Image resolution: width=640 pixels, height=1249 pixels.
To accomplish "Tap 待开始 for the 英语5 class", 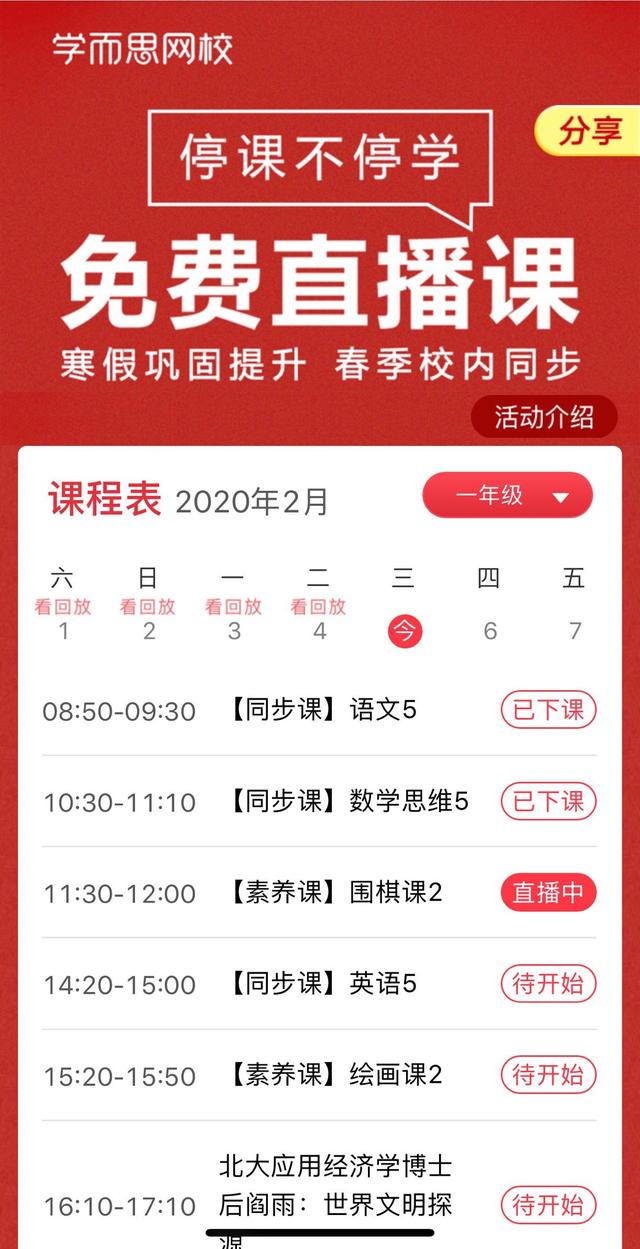I will point(548,984).
